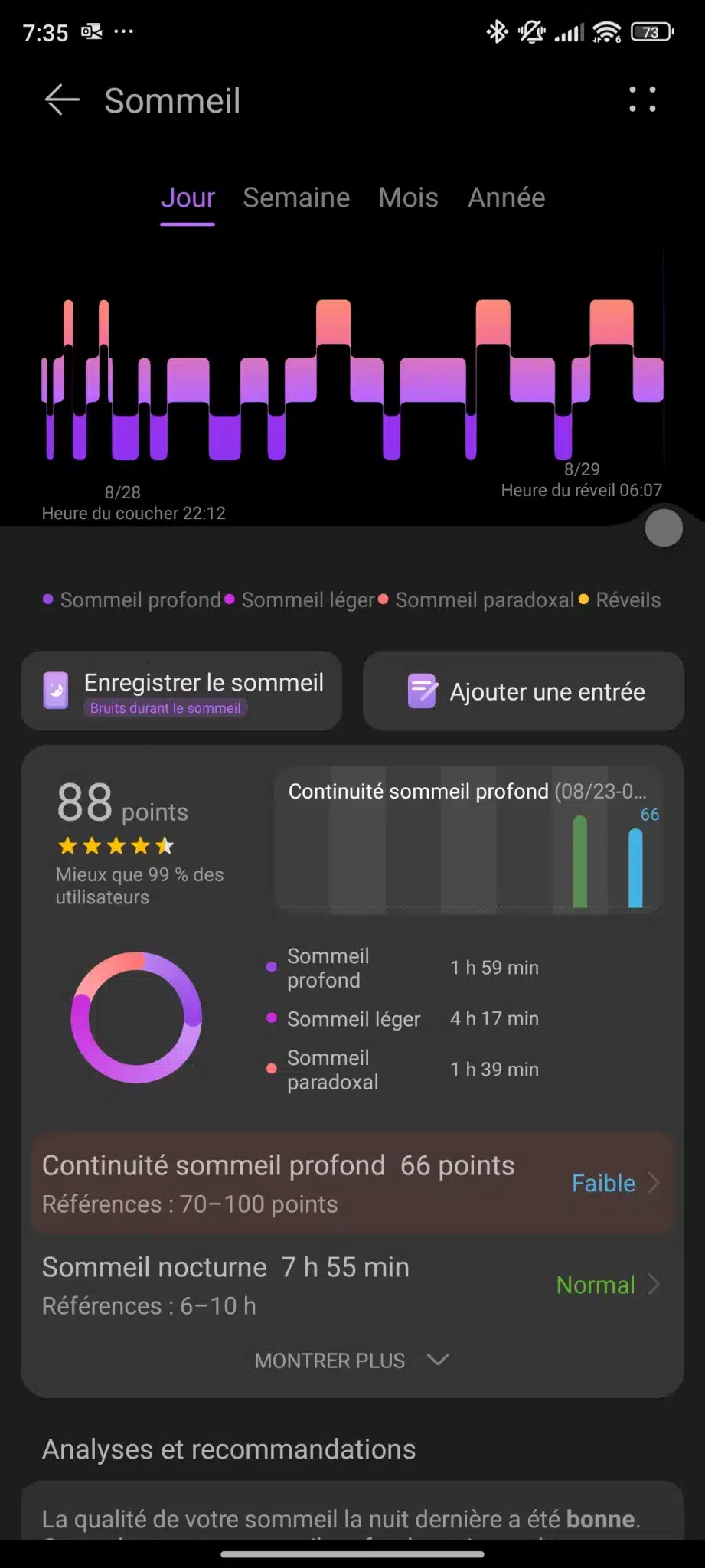Open Sommeil nocturne 7 h 55 min details
The width and height of the screenshot is (705, 1568).
(x=352, y=1285)
